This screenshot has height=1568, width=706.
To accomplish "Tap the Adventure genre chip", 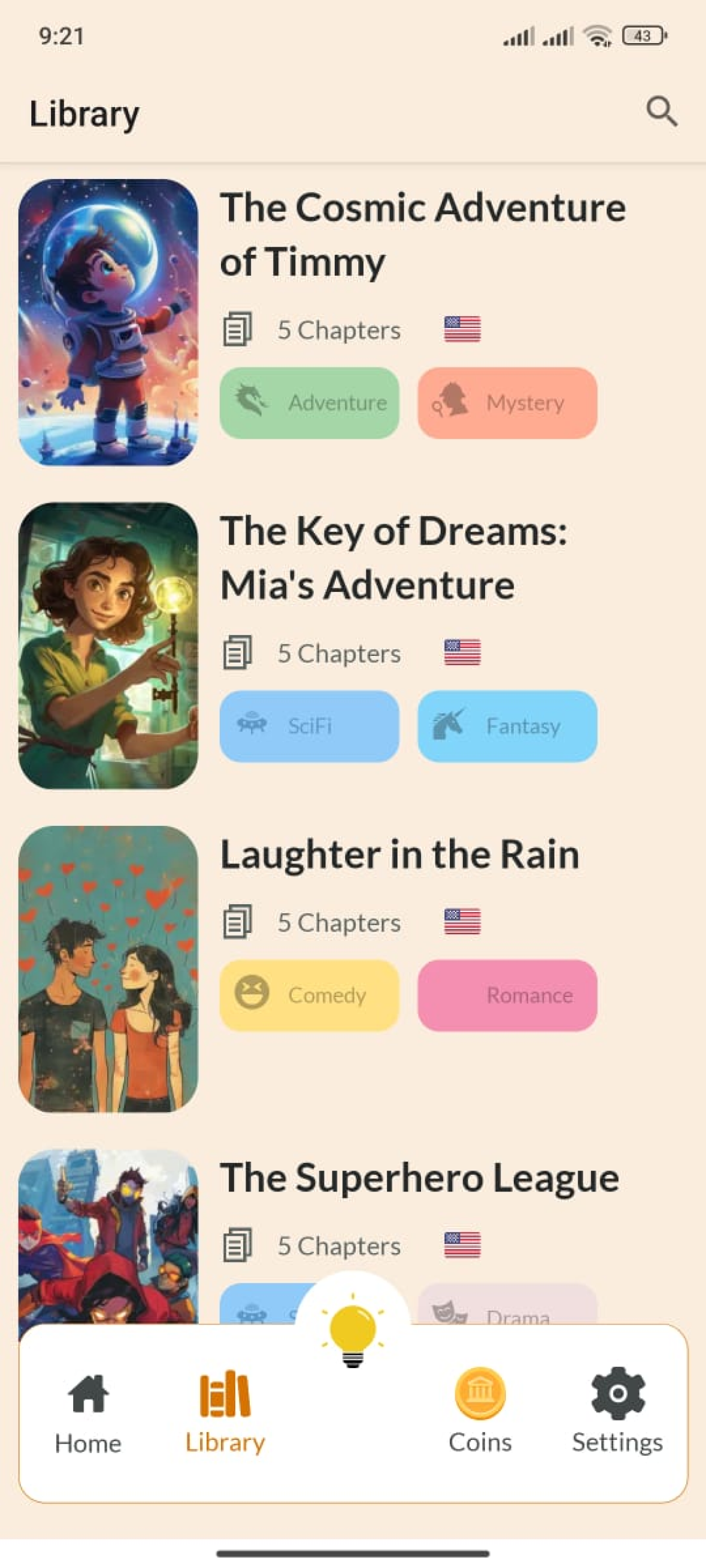I will [310, 403].
